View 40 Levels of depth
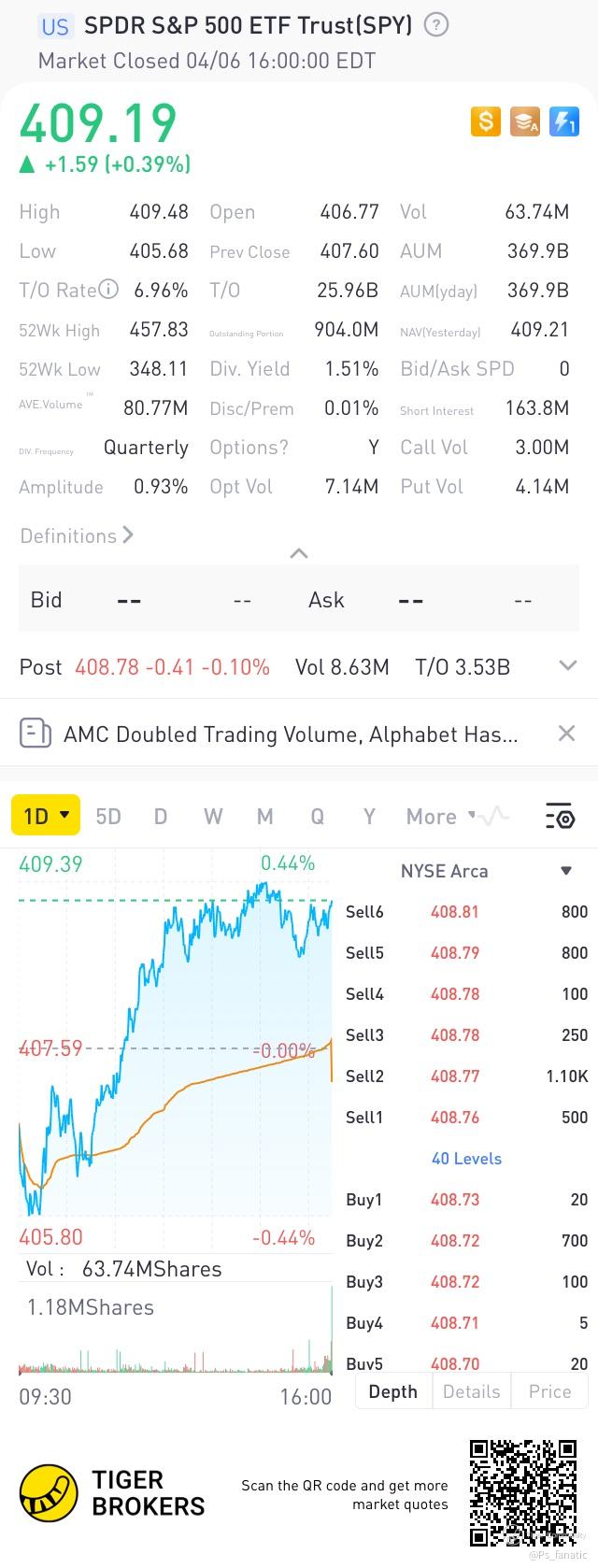Image resolution: width=598 pixels, height=1568 pixels. 466,1159
